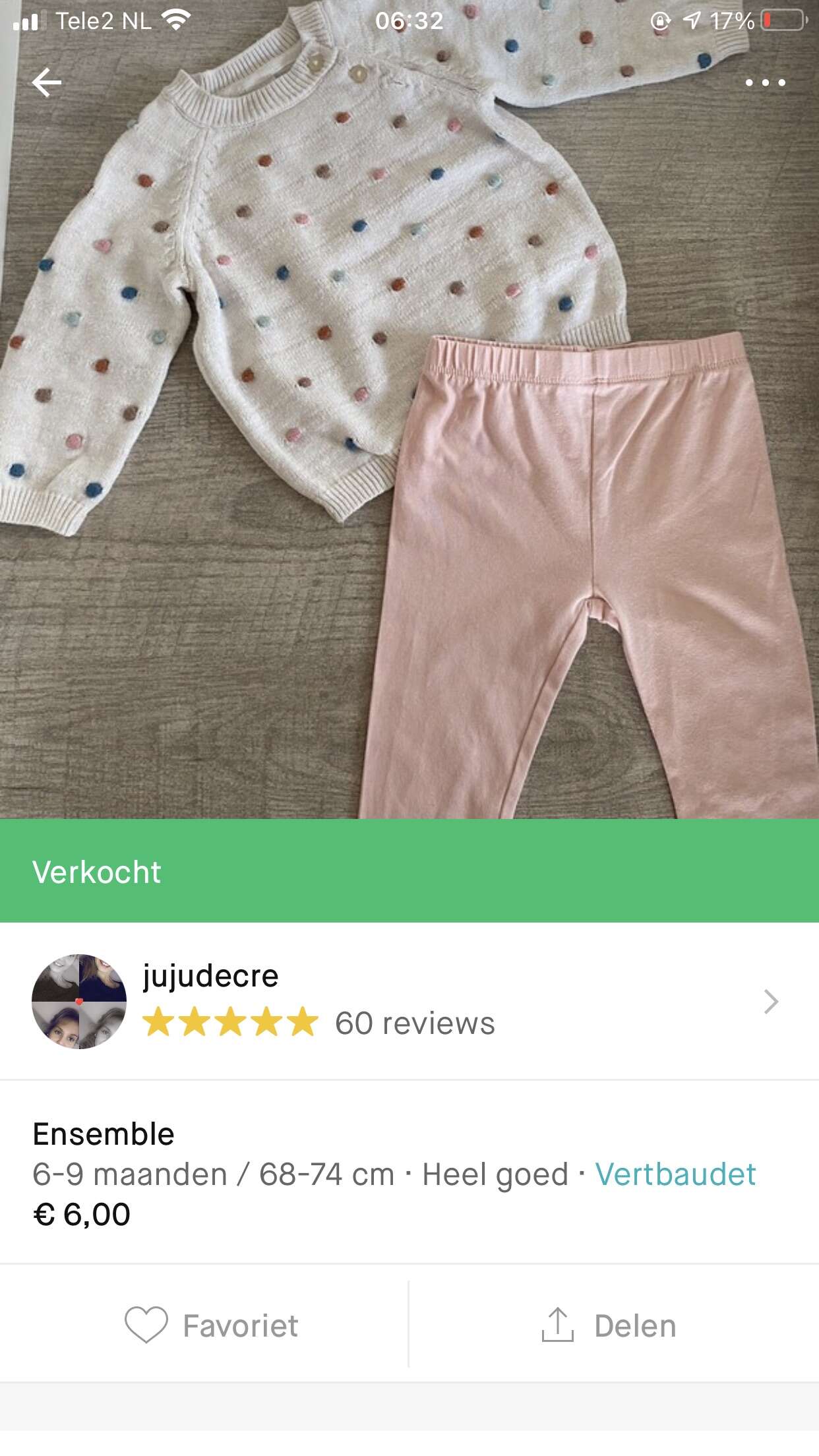Add this item to Favoriet

[211, 1325]
